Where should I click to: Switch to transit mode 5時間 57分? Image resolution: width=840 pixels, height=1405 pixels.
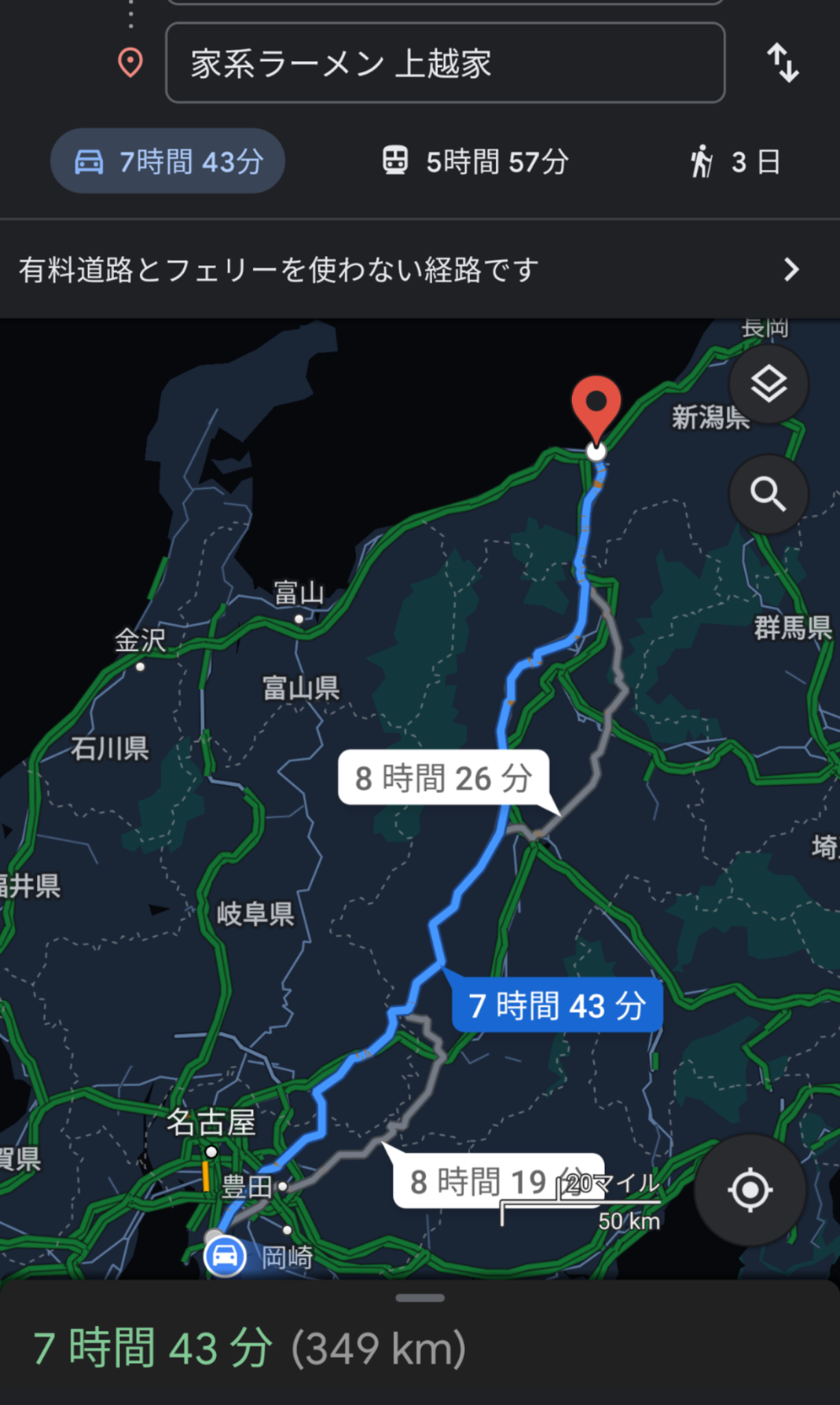pyautogui.click(x=475, y=162)
